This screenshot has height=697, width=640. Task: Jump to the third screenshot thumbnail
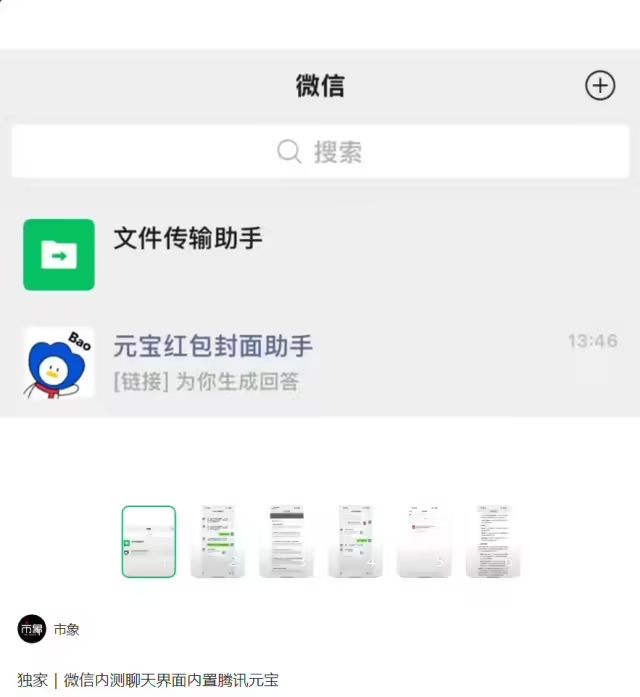click(x=287, y=541)
